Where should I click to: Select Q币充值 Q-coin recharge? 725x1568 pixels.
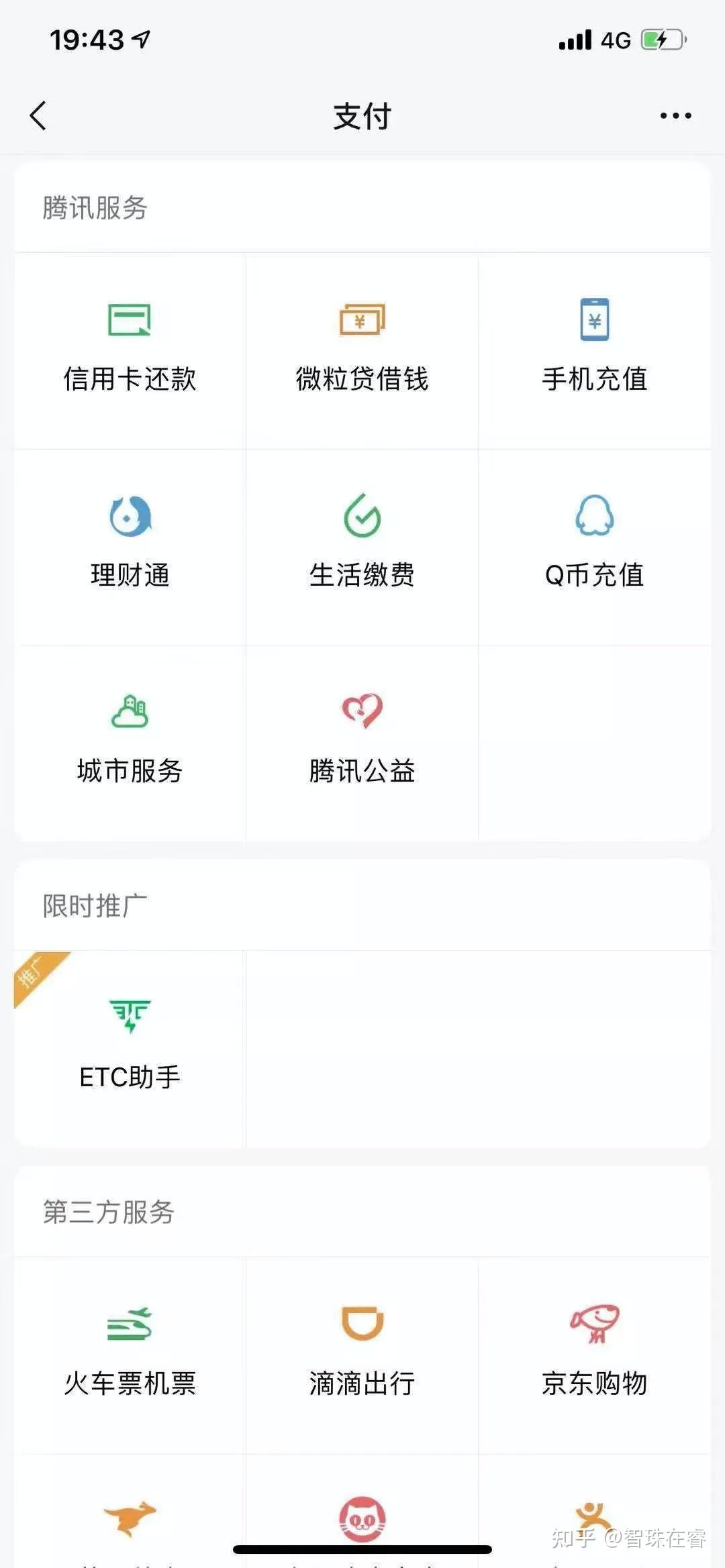coord(593,542)
